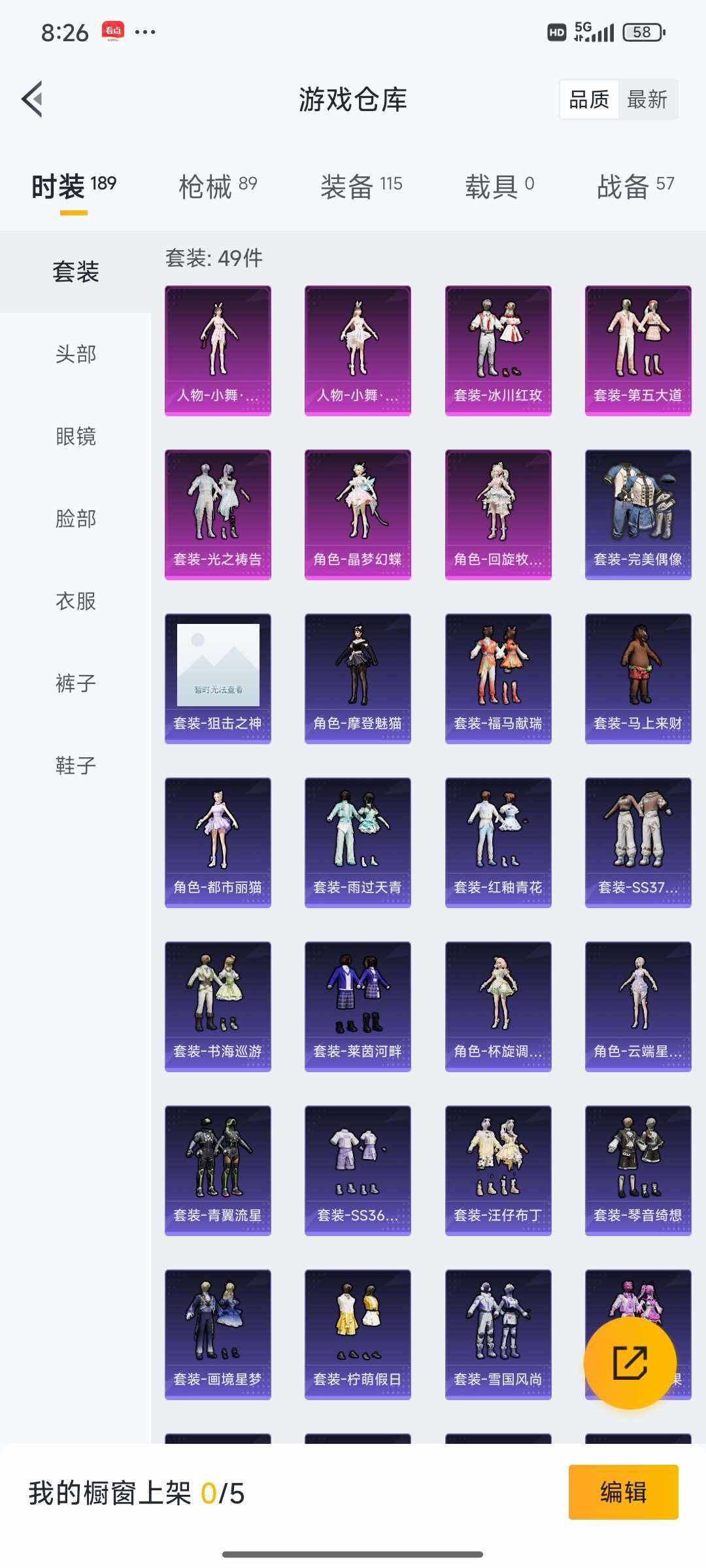
Task: Open the 鞋子 category
Action: click(x=76, y=766)
